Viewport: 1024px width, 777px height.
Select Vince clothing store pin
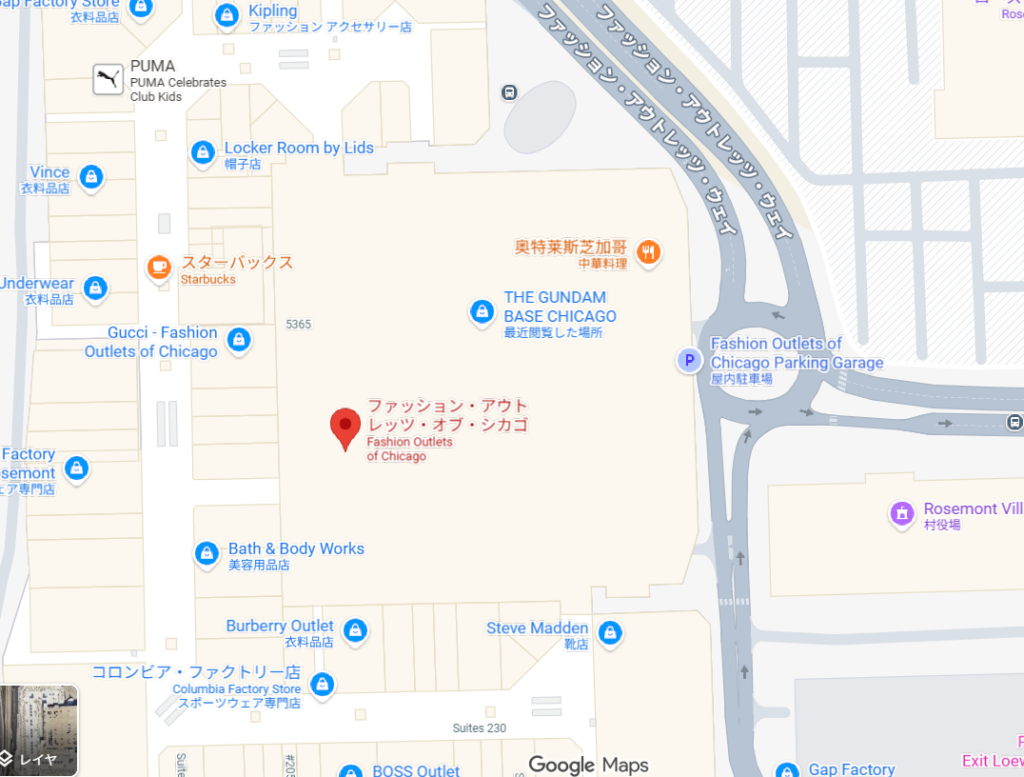point(91,177)
